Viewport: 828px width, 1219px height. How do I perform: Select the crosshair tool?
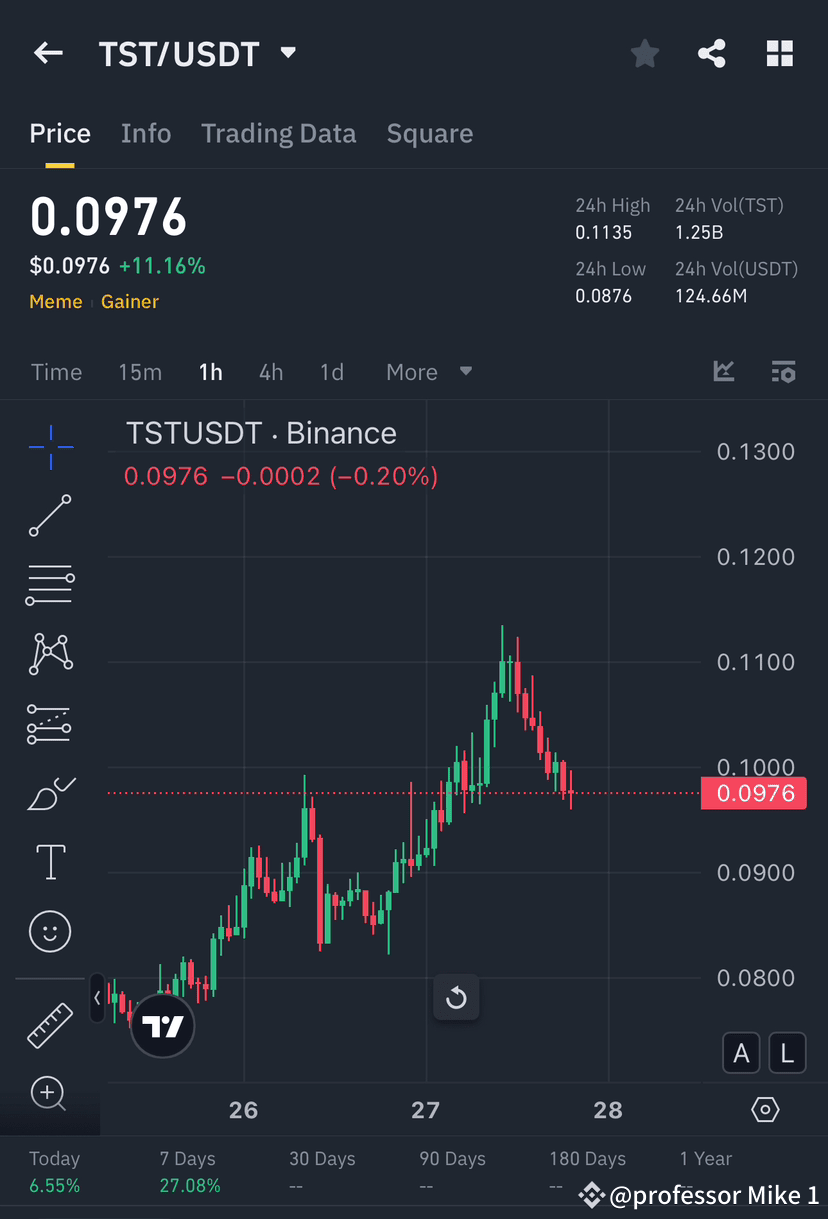[x=50, y=447]
